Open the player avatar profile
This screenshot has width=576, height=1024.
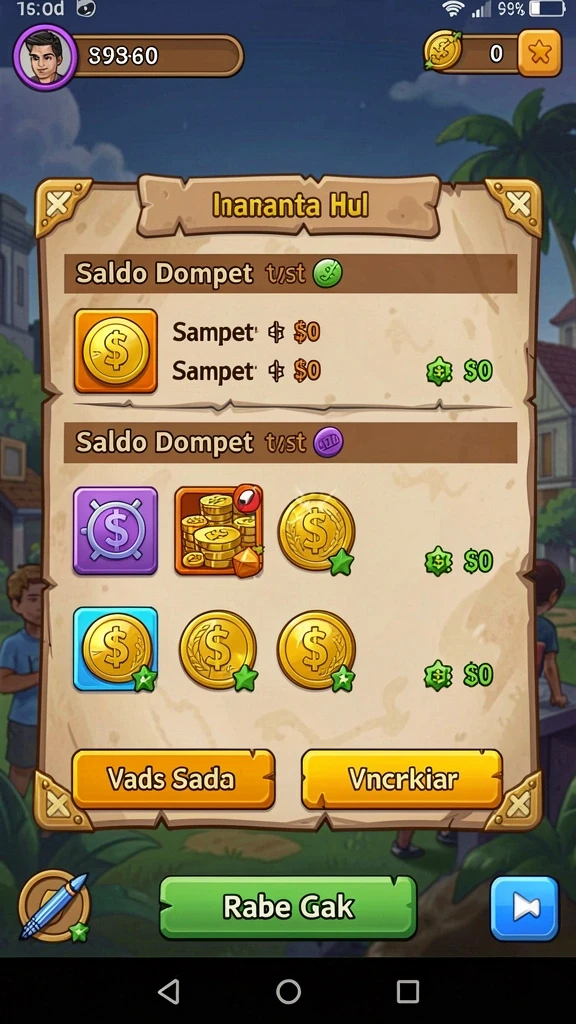tap(45, 57)
